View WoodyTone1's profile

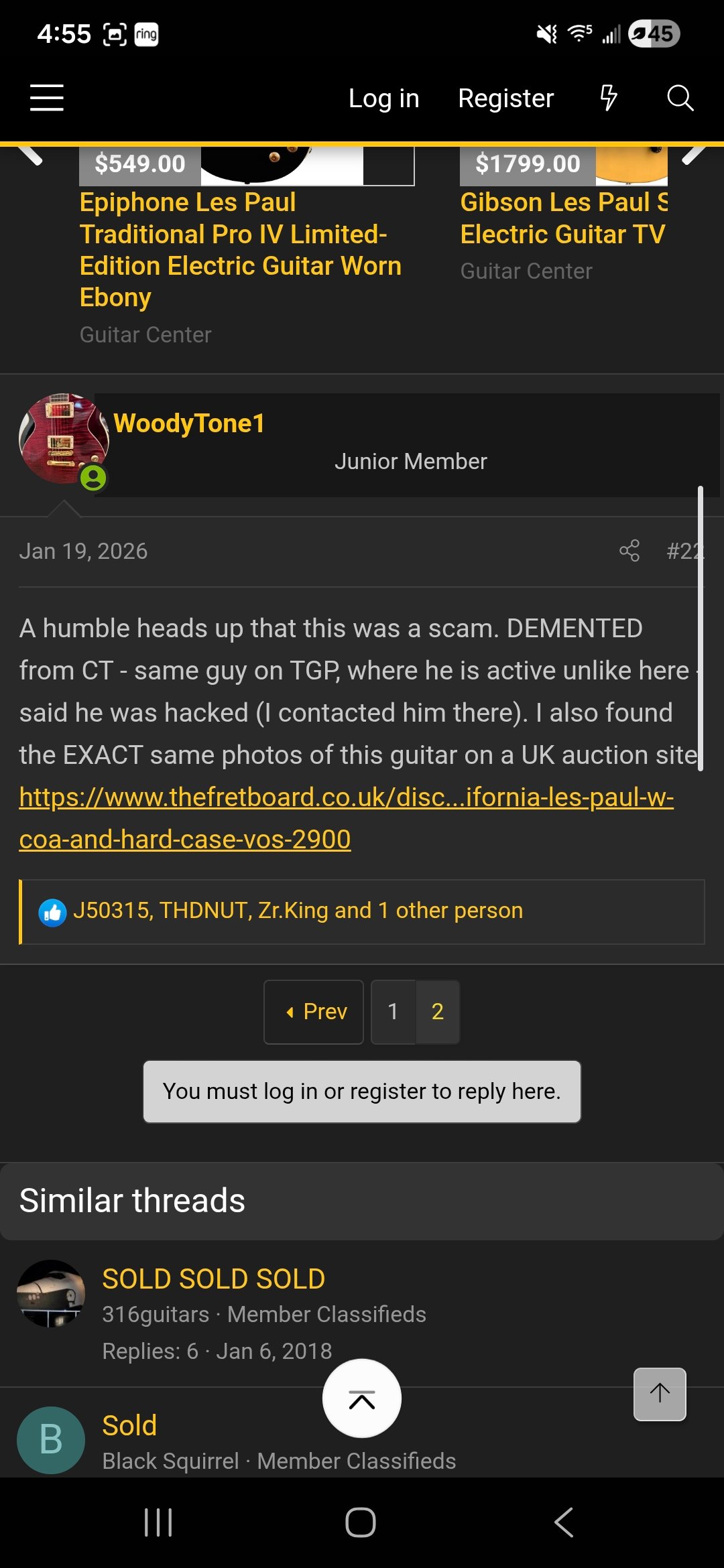[189, 423]
